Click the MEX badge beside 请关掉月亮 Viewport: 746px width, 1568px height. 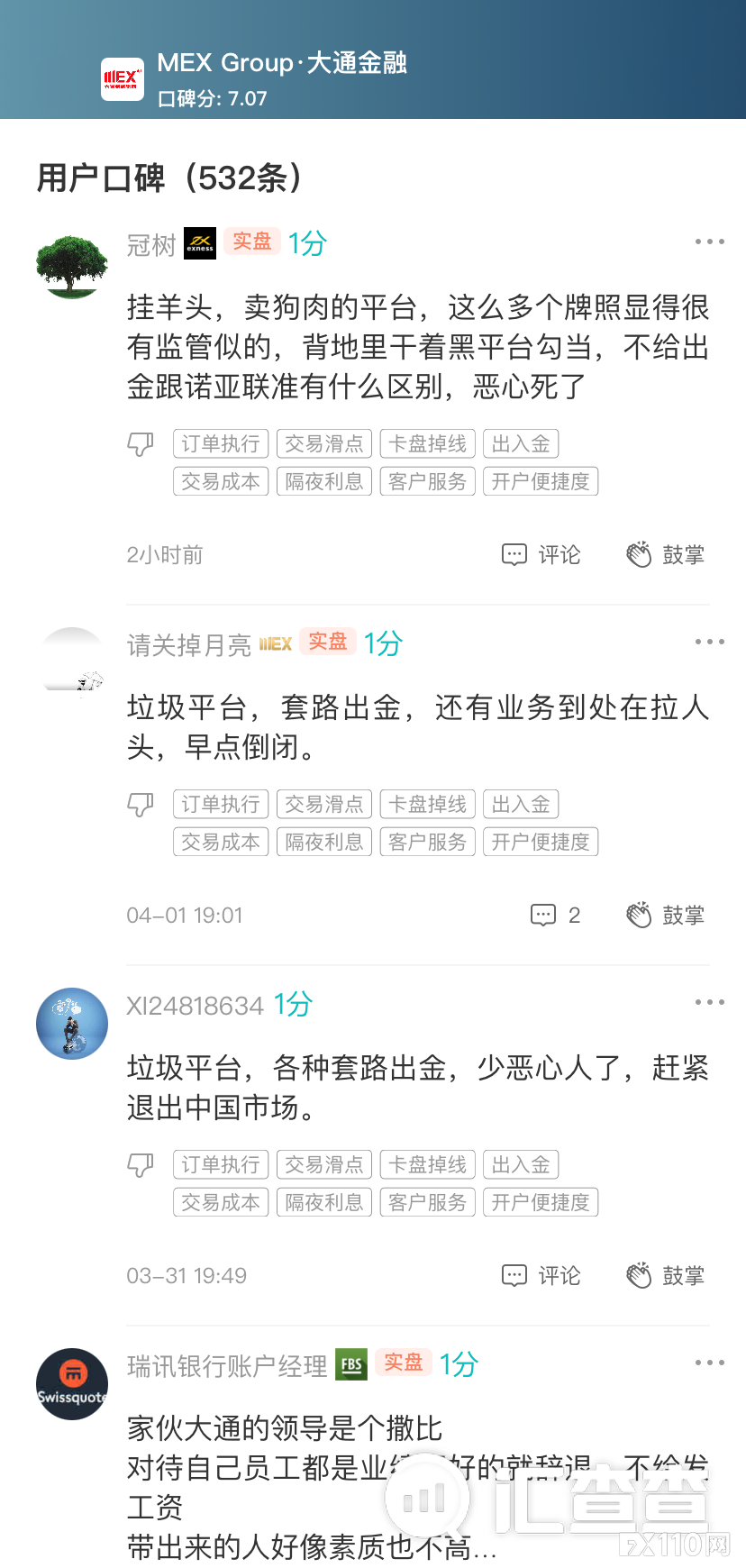(x=276, y=643)
